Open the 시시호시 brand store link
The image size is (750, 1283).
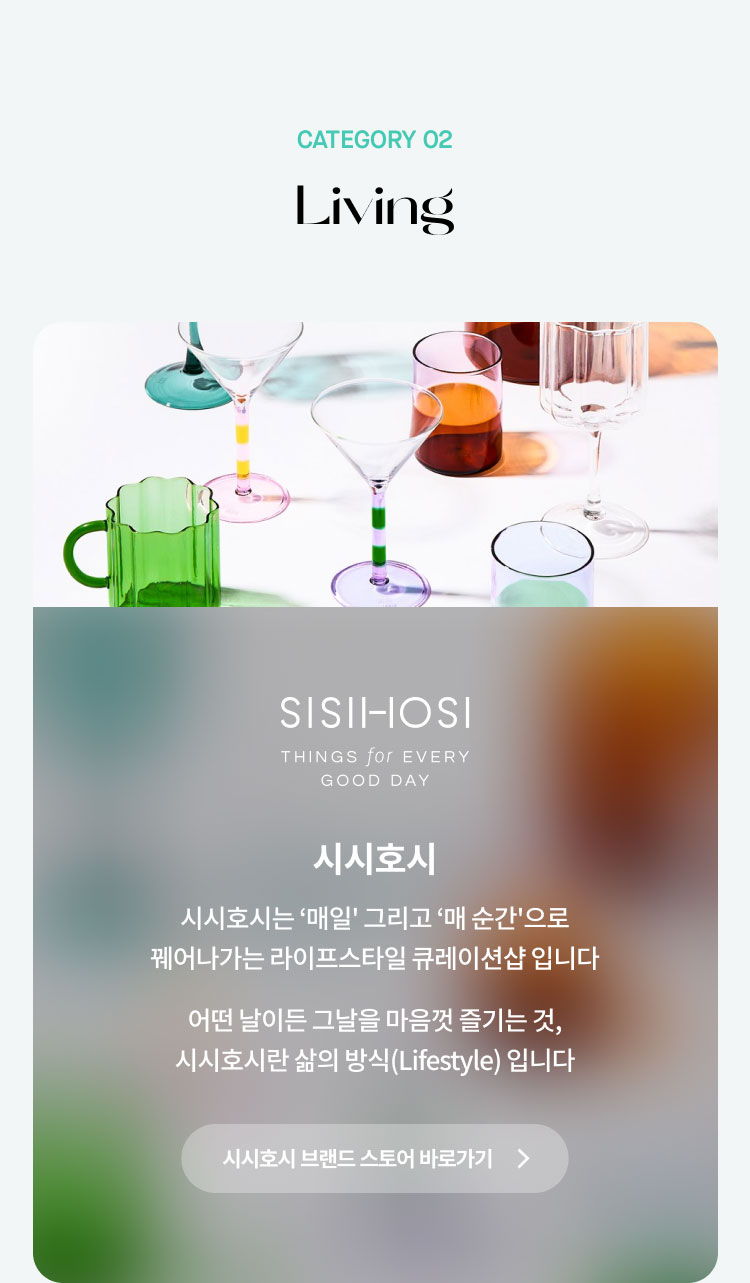[374, 1158]
